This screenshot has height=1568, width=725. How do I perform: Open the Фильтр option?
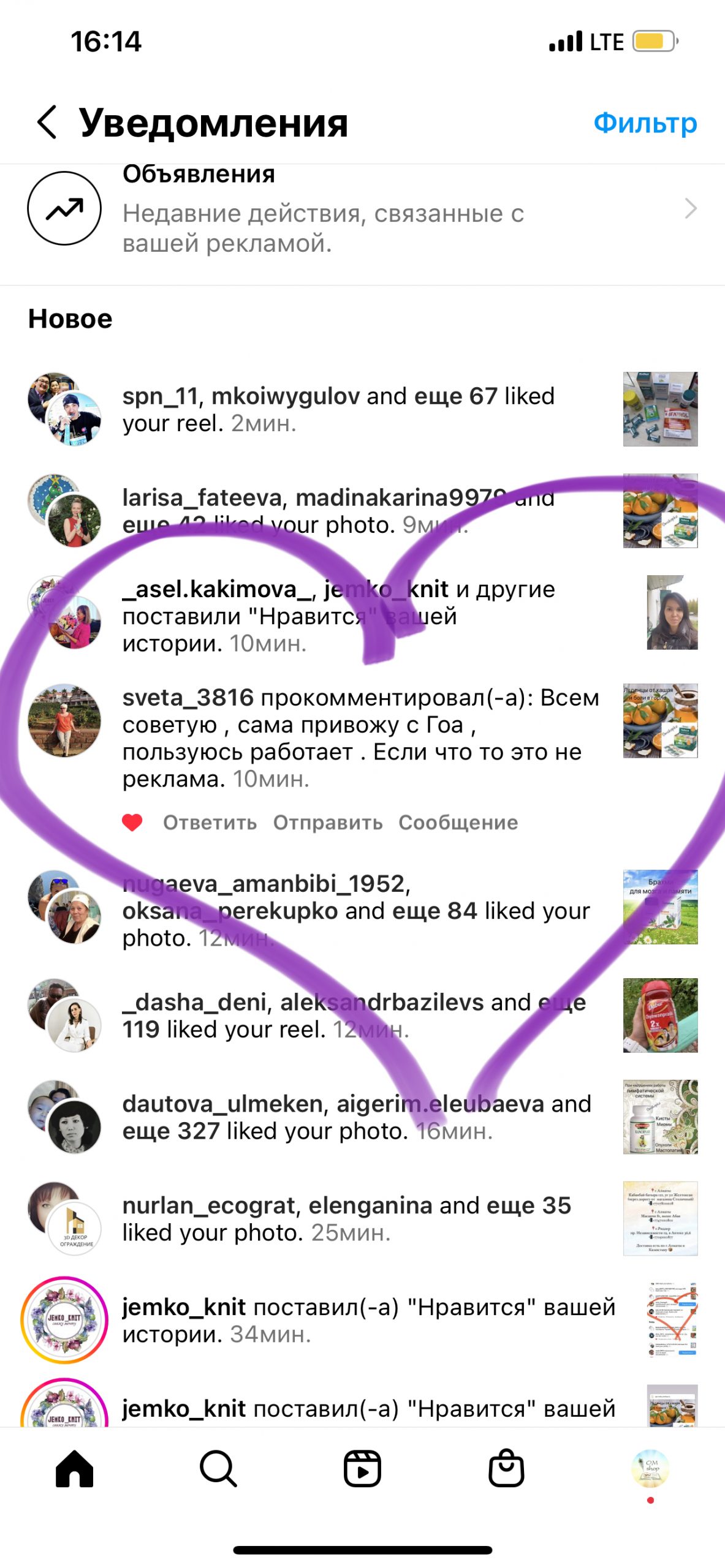[x=645, y=123]
